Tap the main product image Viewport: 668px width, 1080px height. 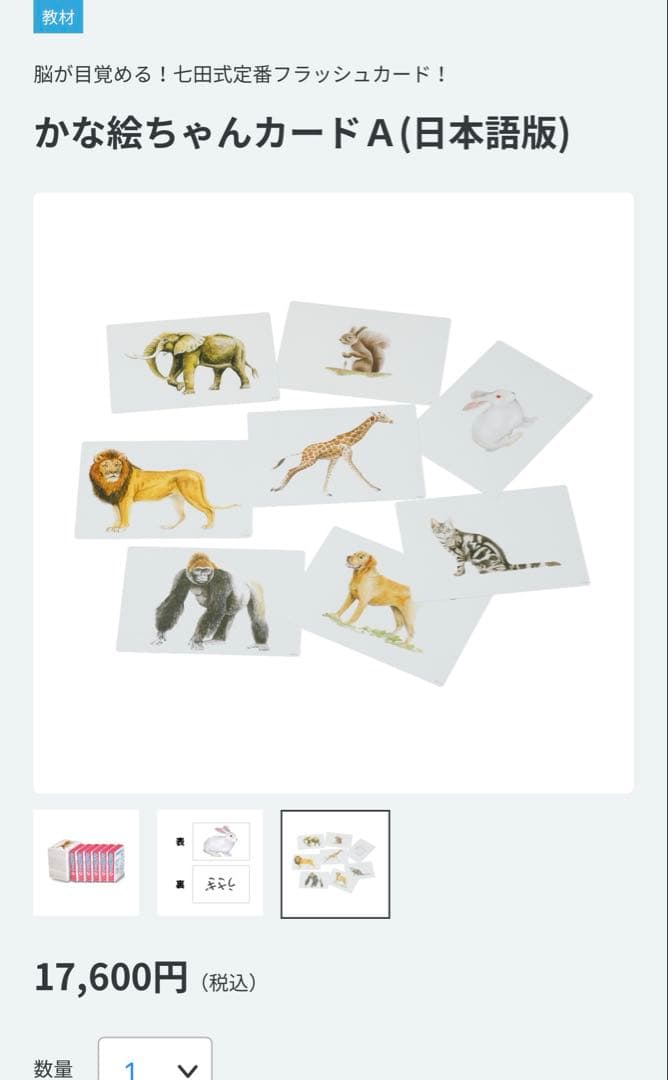tap(333, 492)
